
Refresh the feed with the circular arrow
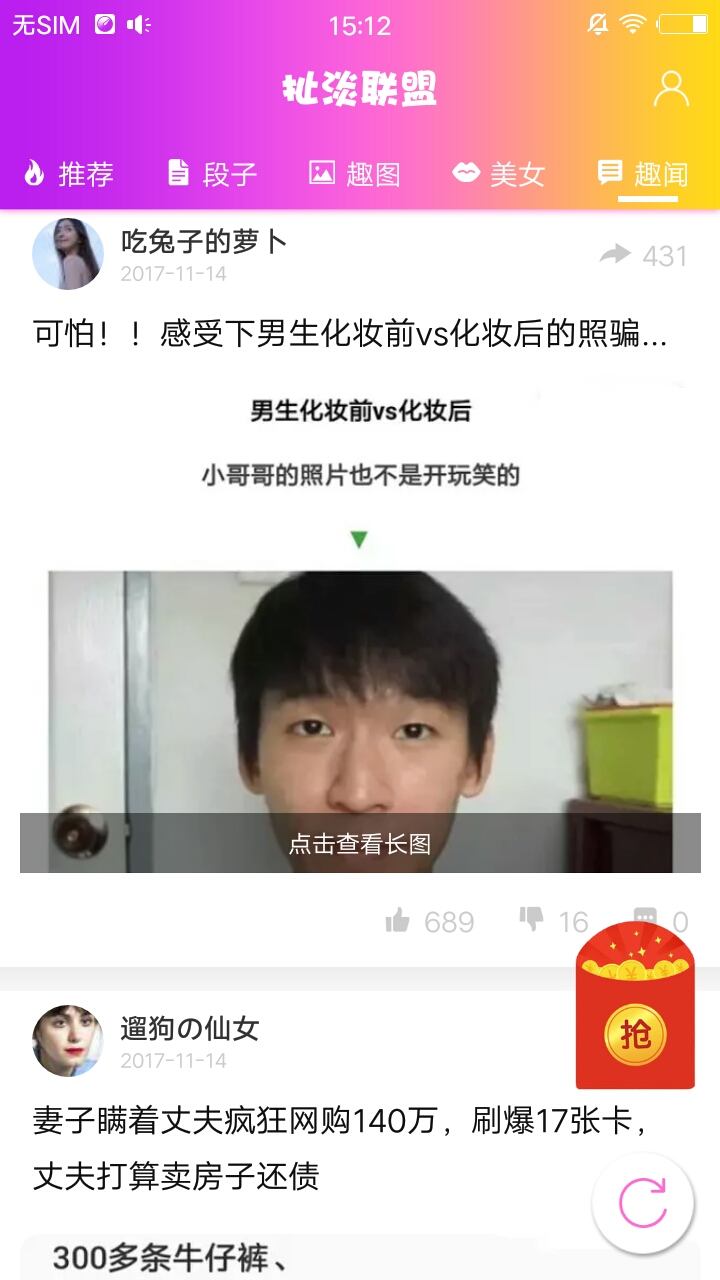pyautogui.click(x=642, y=1203)
